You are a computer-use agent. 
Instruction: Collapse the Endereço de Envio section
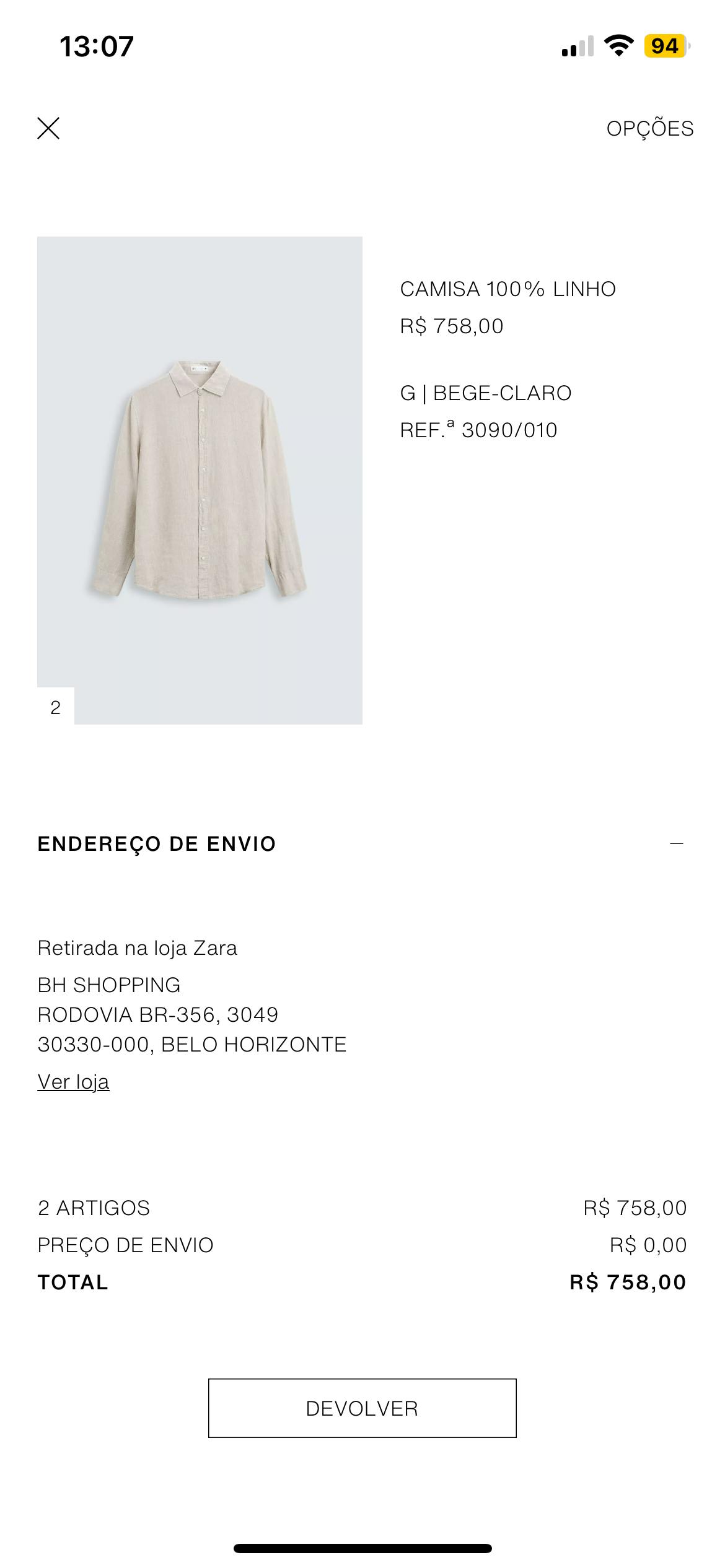[x=676, y=843]
